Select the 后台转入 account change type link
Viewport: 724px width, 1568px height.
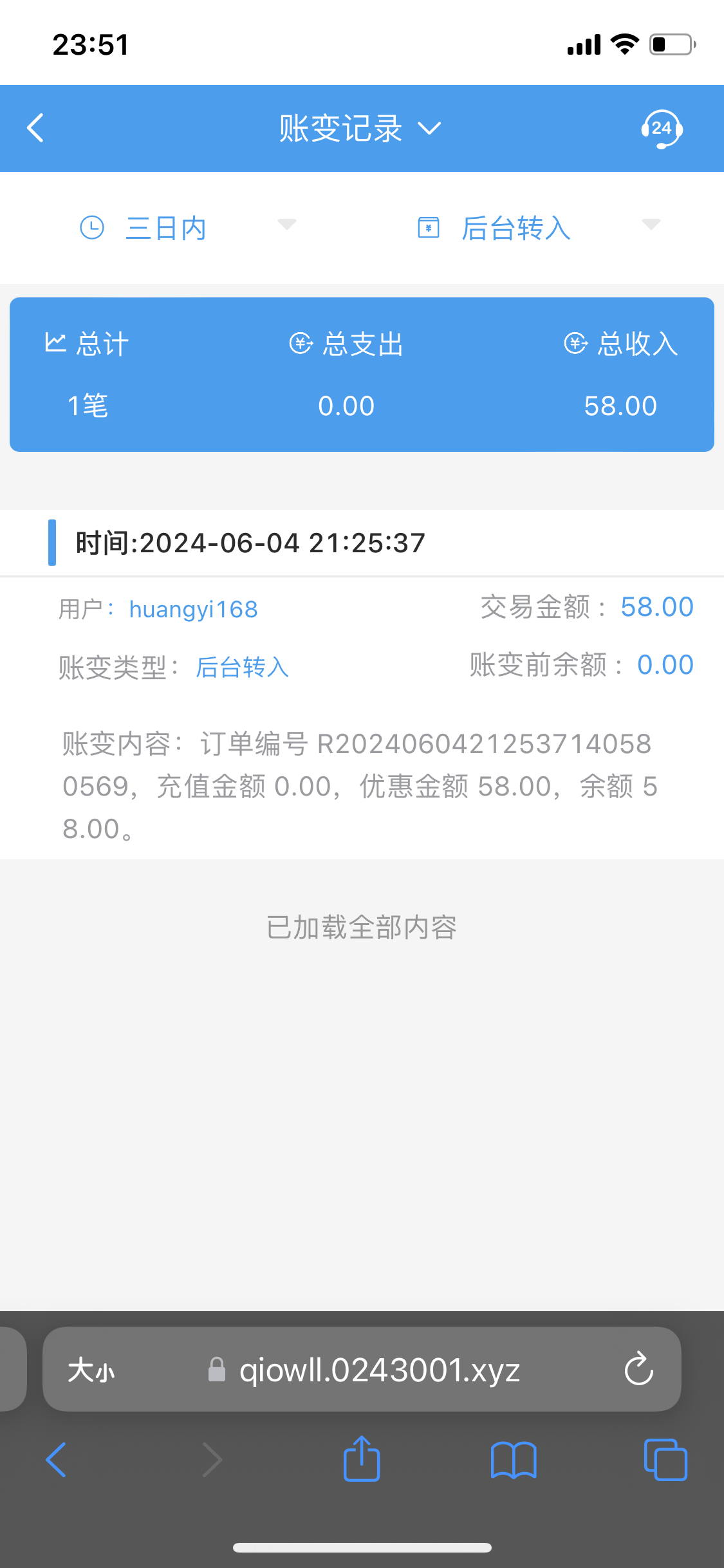click(x=242, y=668)
